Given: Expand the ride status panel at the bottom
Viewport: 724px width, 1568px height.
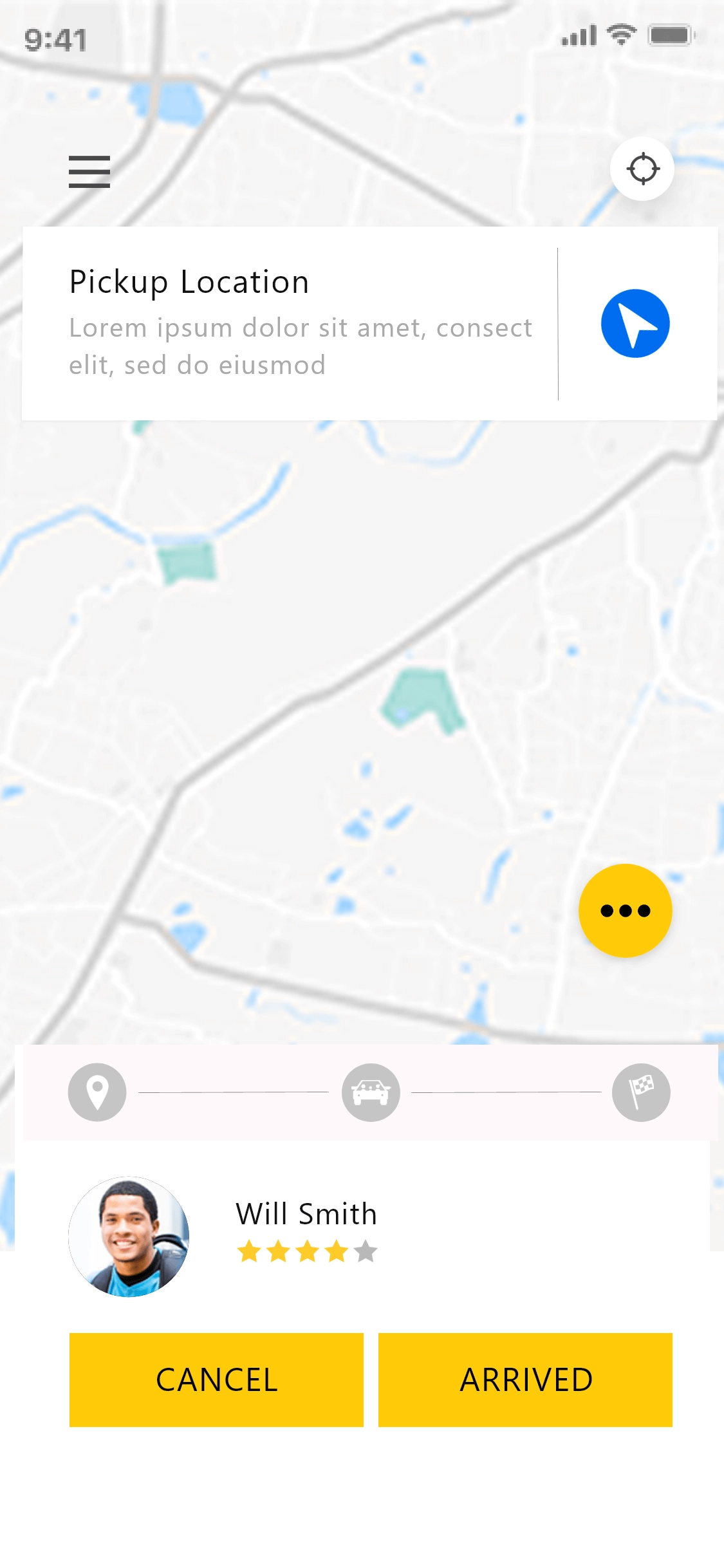Looking at the screenshot, I should (362, 1092).
